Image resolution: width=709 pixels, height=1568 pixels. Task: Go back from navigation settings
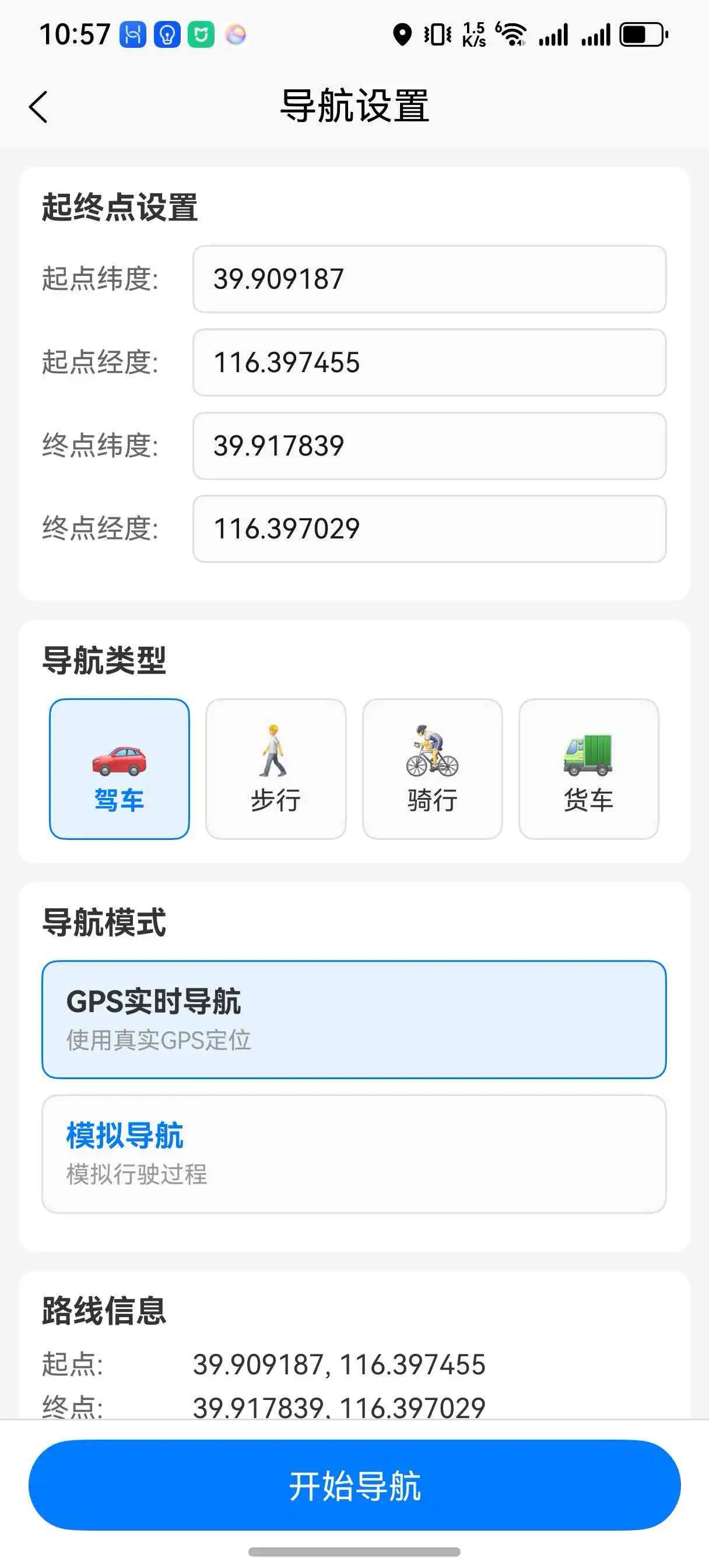click(38, 107)
